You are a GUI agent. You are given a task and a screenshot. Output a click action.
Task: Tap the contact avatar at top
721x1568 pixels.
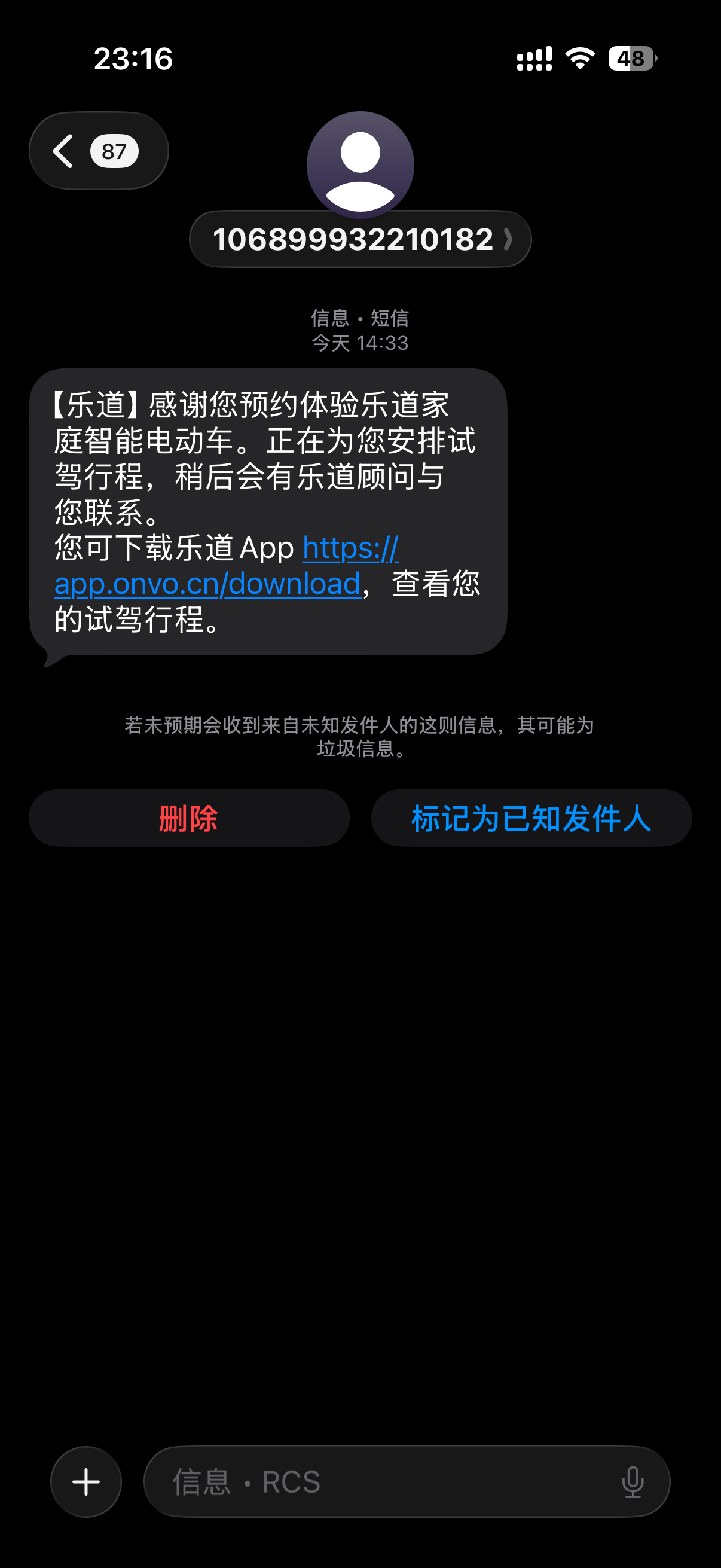click(x=360, y=163)
